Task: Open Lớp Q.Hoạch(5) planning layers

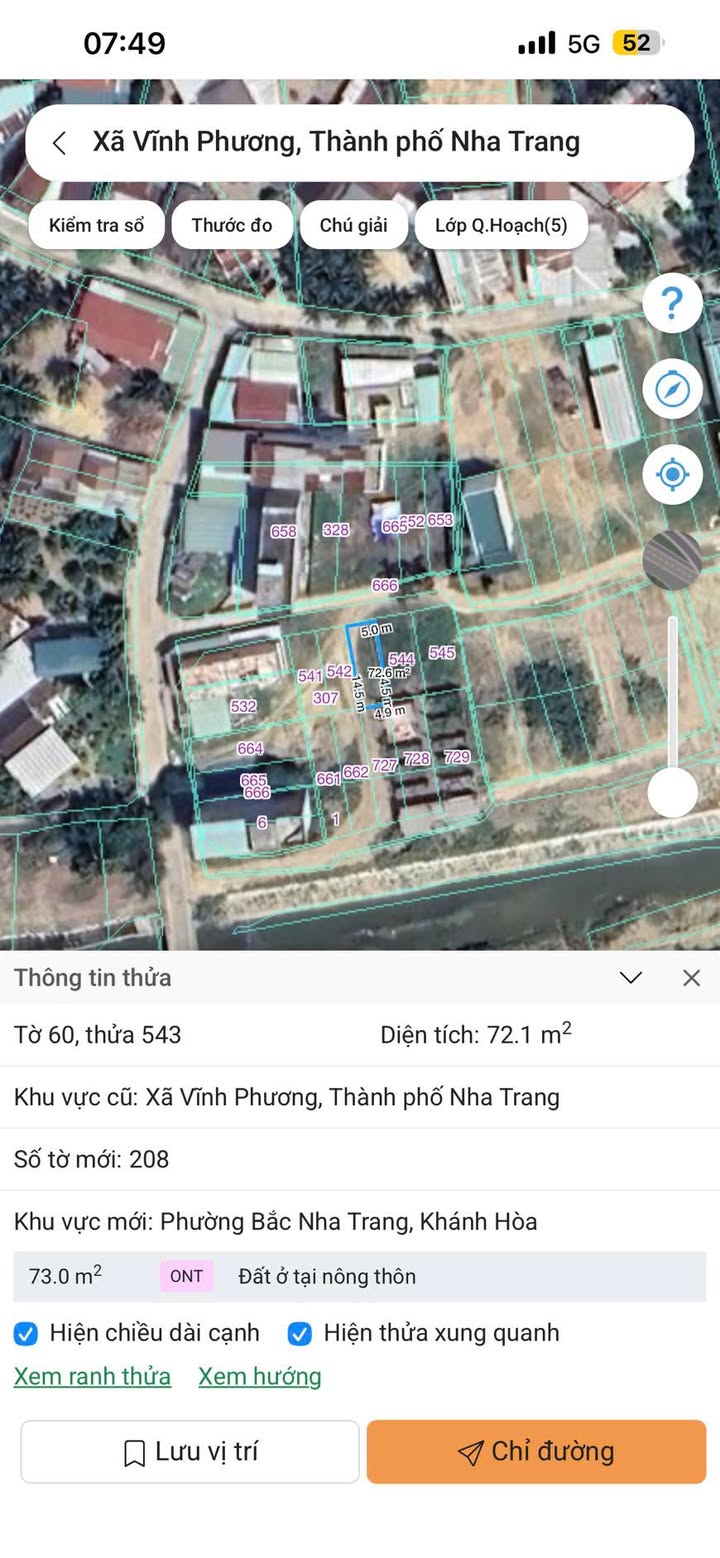Action: (x=501, y=225)
